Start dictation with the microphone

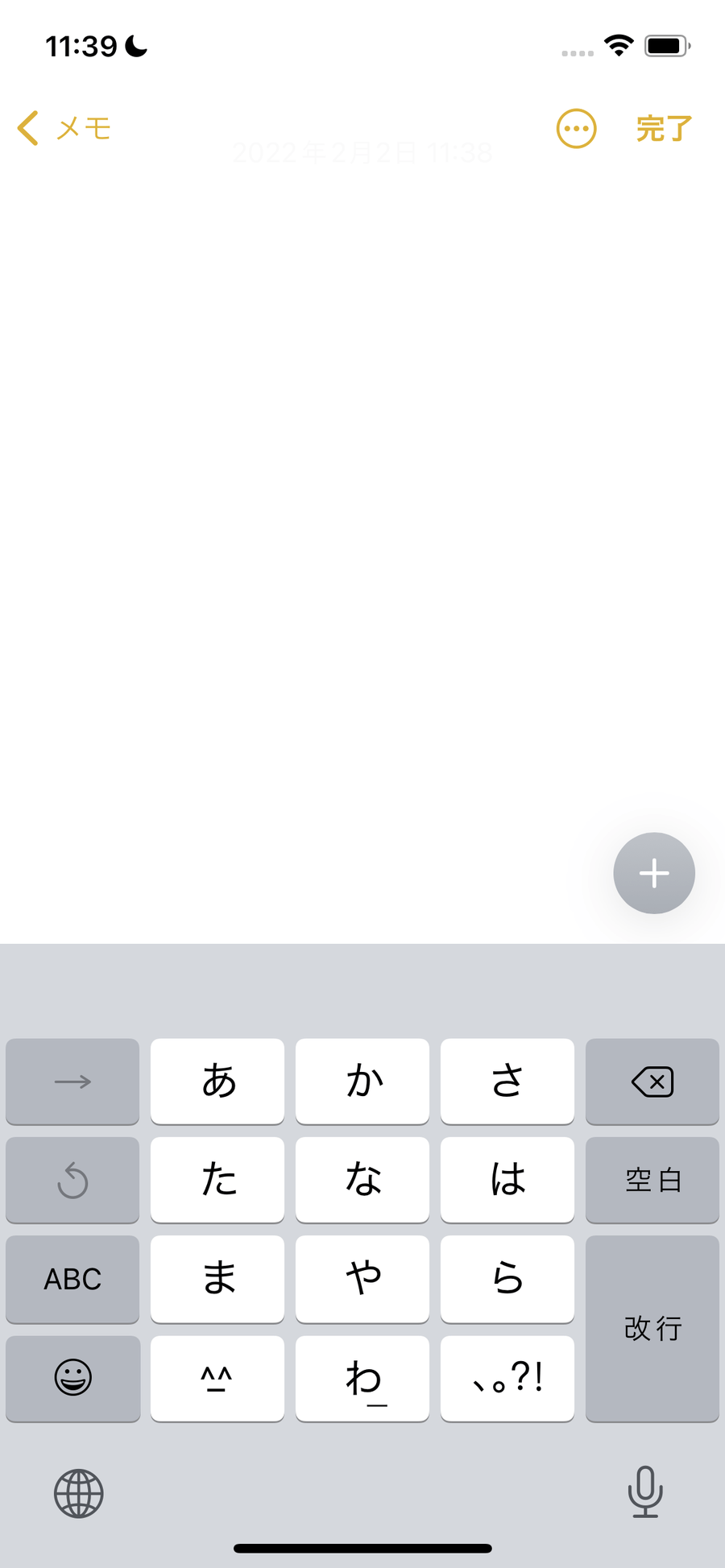(645, 1491)
